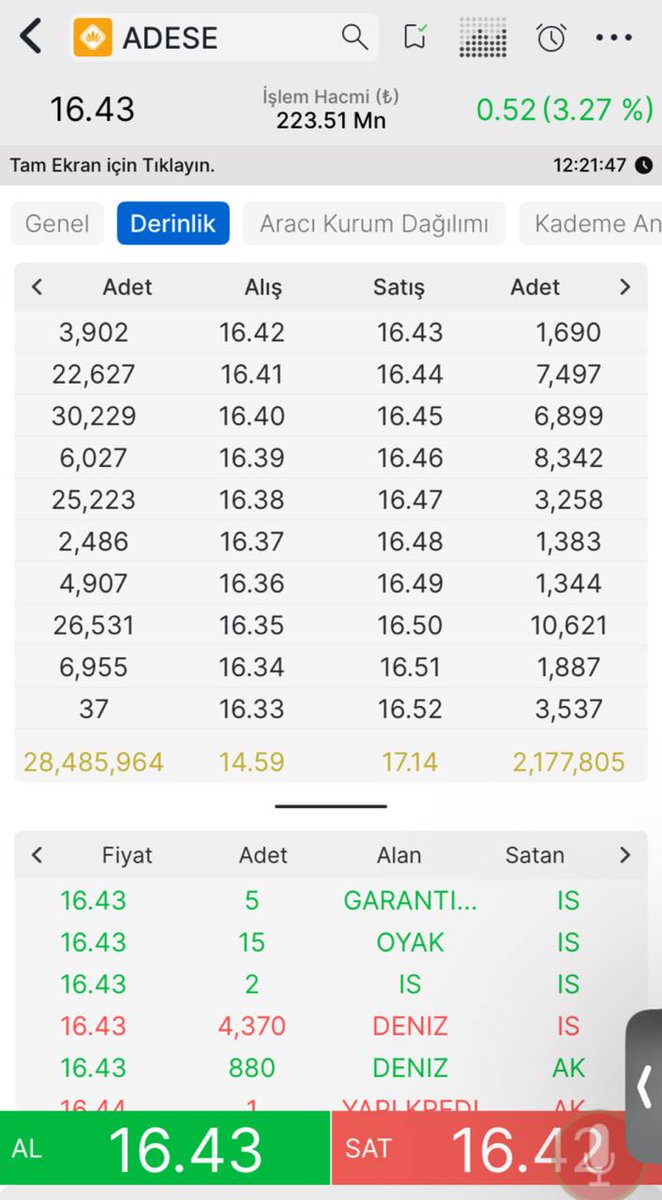Screen dimensions: 662x1200
Task: Tap 'Tam Ekran için Tıklayın' bar
Action: [x=113, y=165]
